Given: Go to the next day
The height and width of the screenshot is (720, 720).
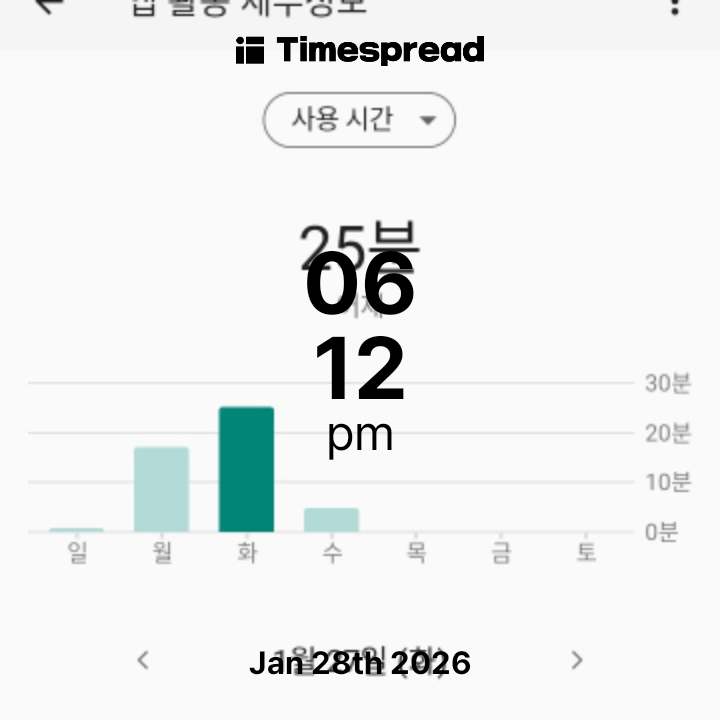Looking at the screenshot, I should (577, 660).
